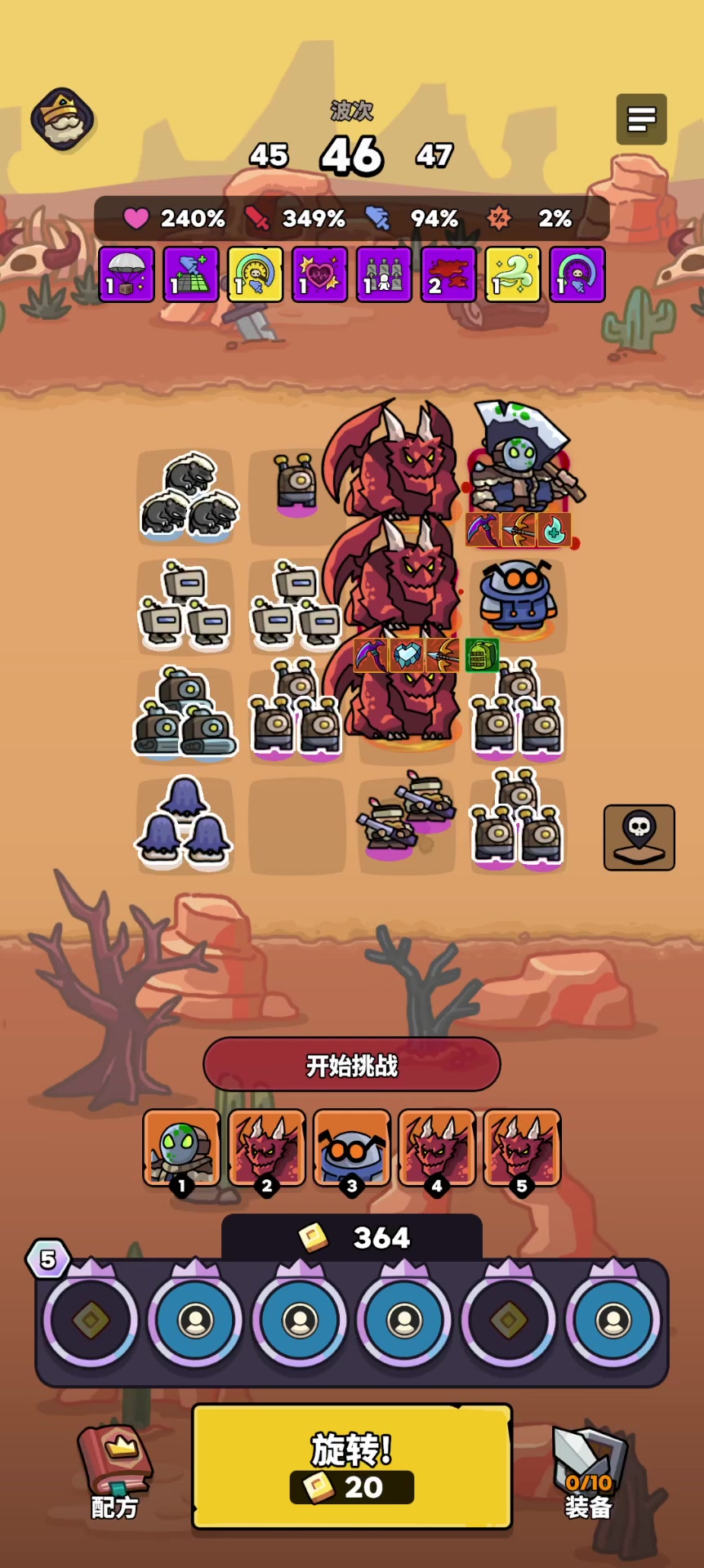Tap the 开始挑战 button

352,1065
